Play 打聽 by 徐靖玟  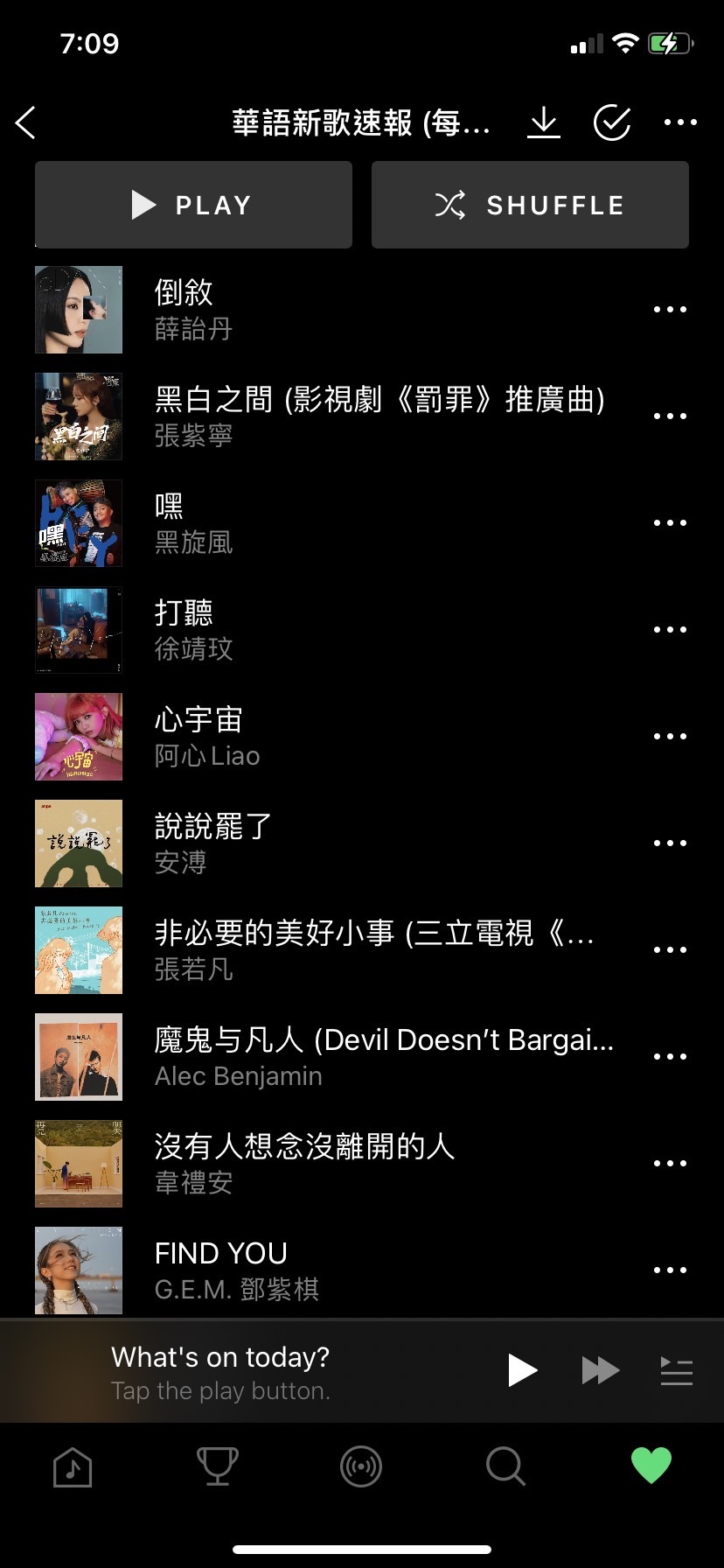[350, 630]
